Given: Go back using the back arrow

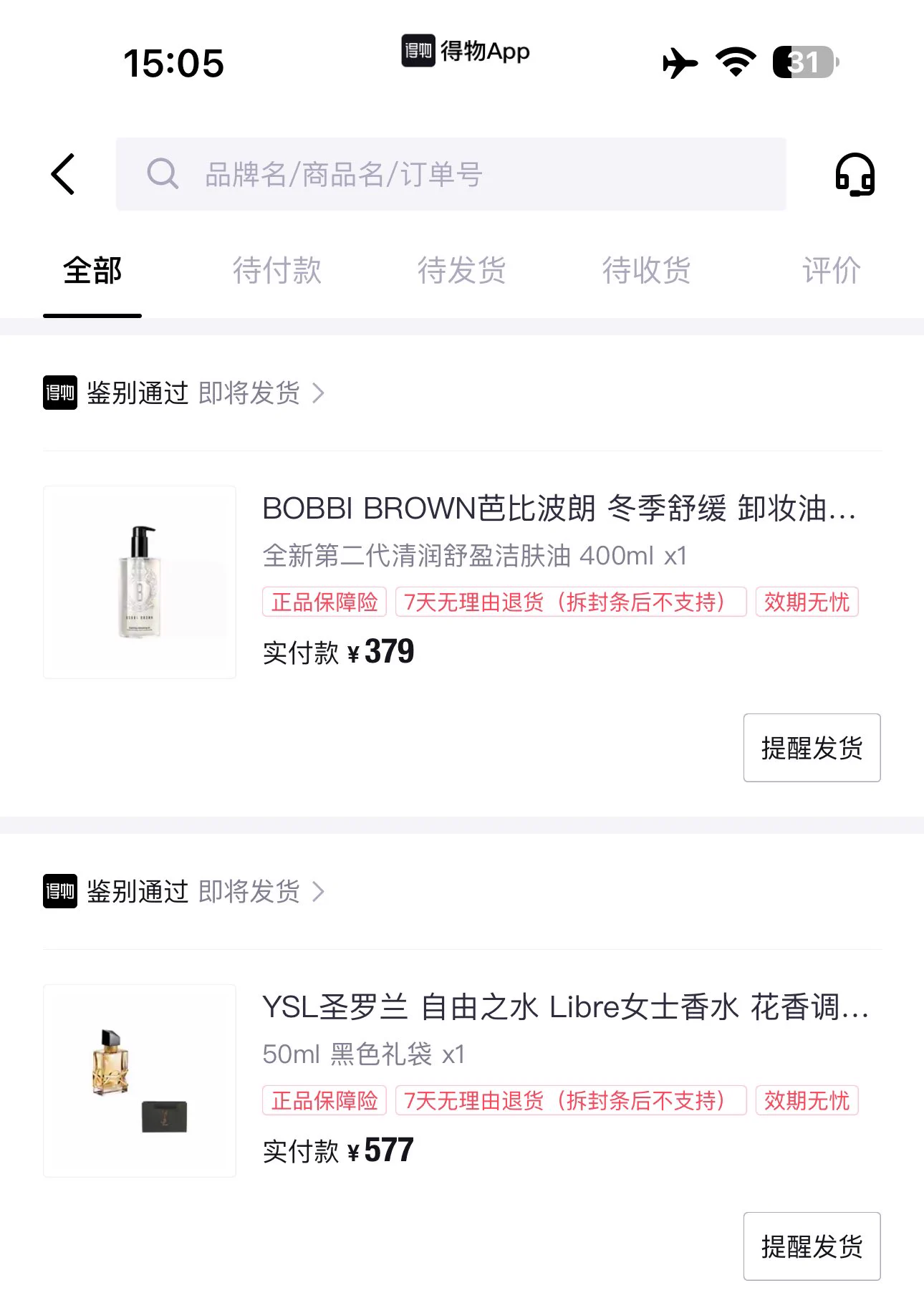Looking at the screenshot, I should pyautogui.click(x=63, y=174).
